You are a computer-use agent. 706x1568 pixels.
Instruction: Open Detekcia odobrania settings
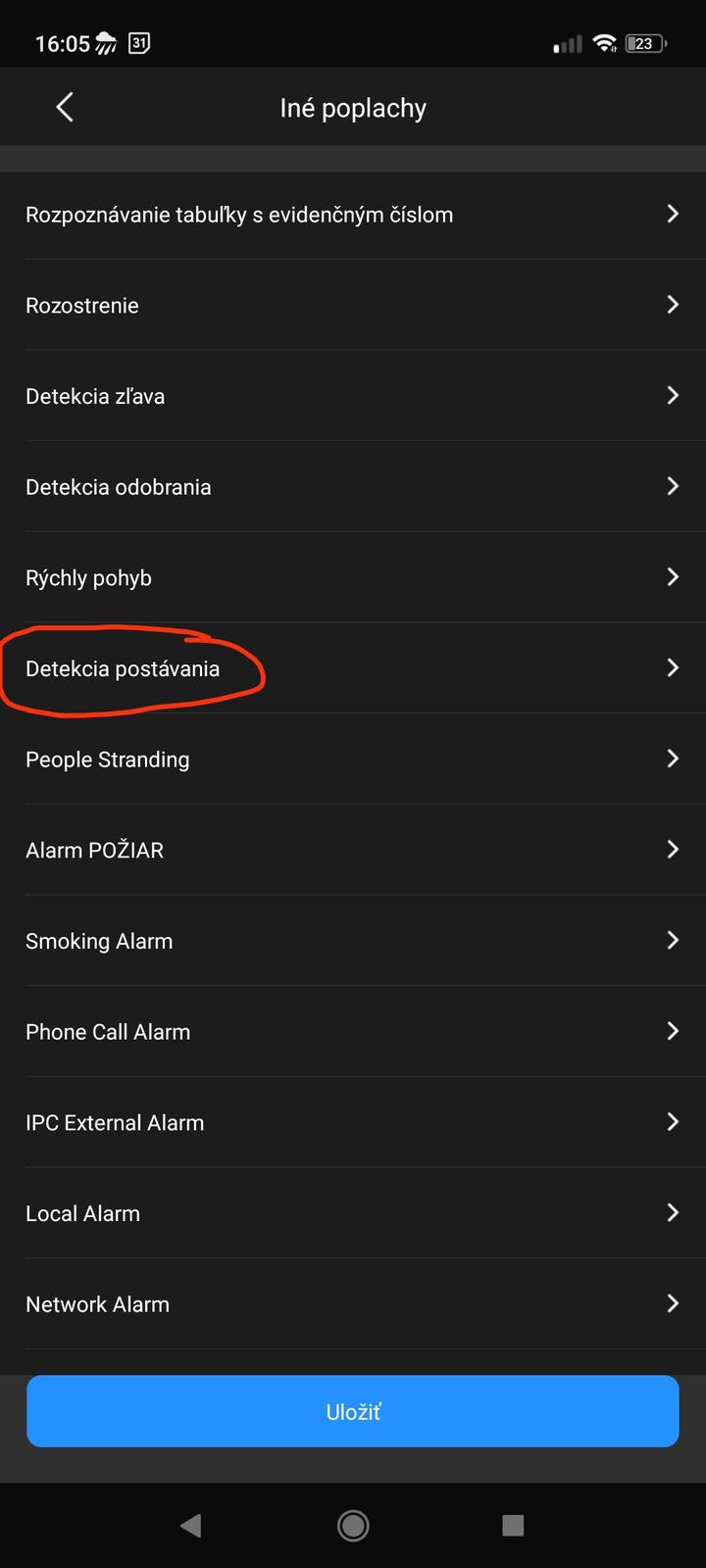point(353,487)
